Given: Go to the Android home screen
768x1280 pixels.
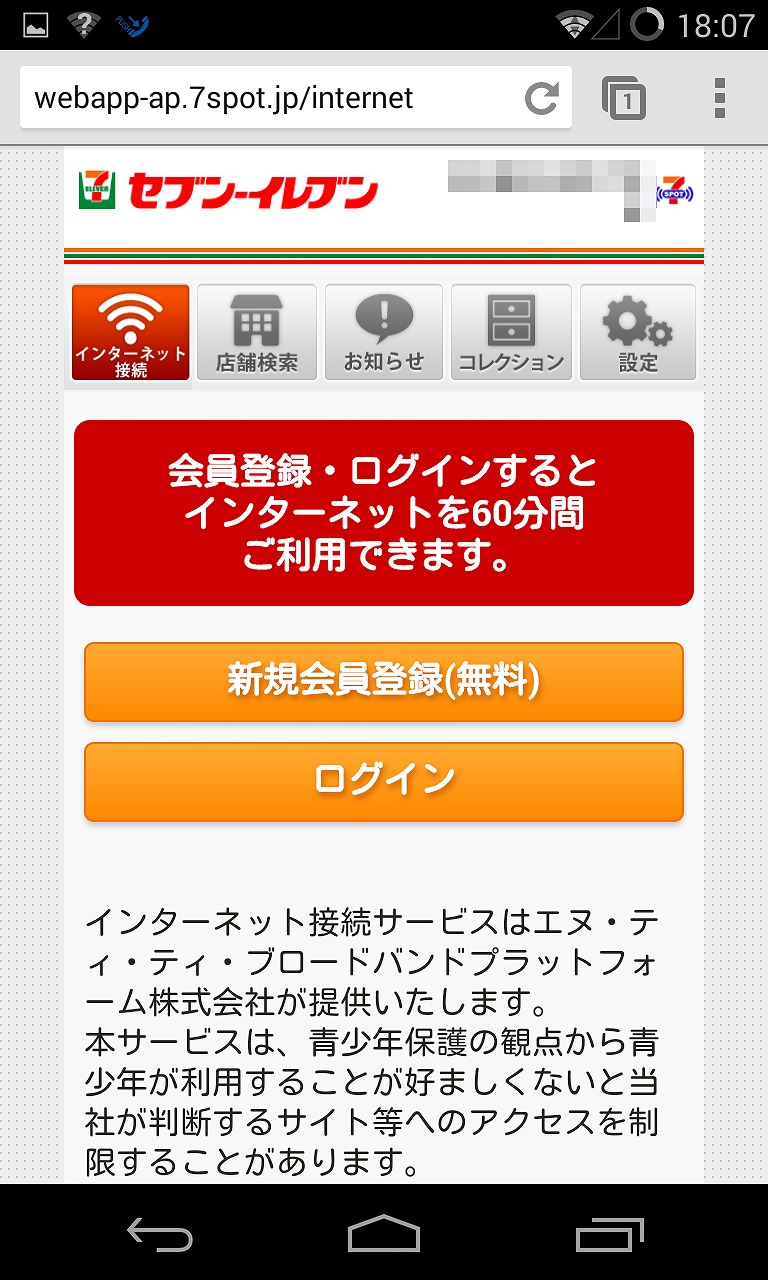Looking at the screenshot, I should (x=384, y=1234).
